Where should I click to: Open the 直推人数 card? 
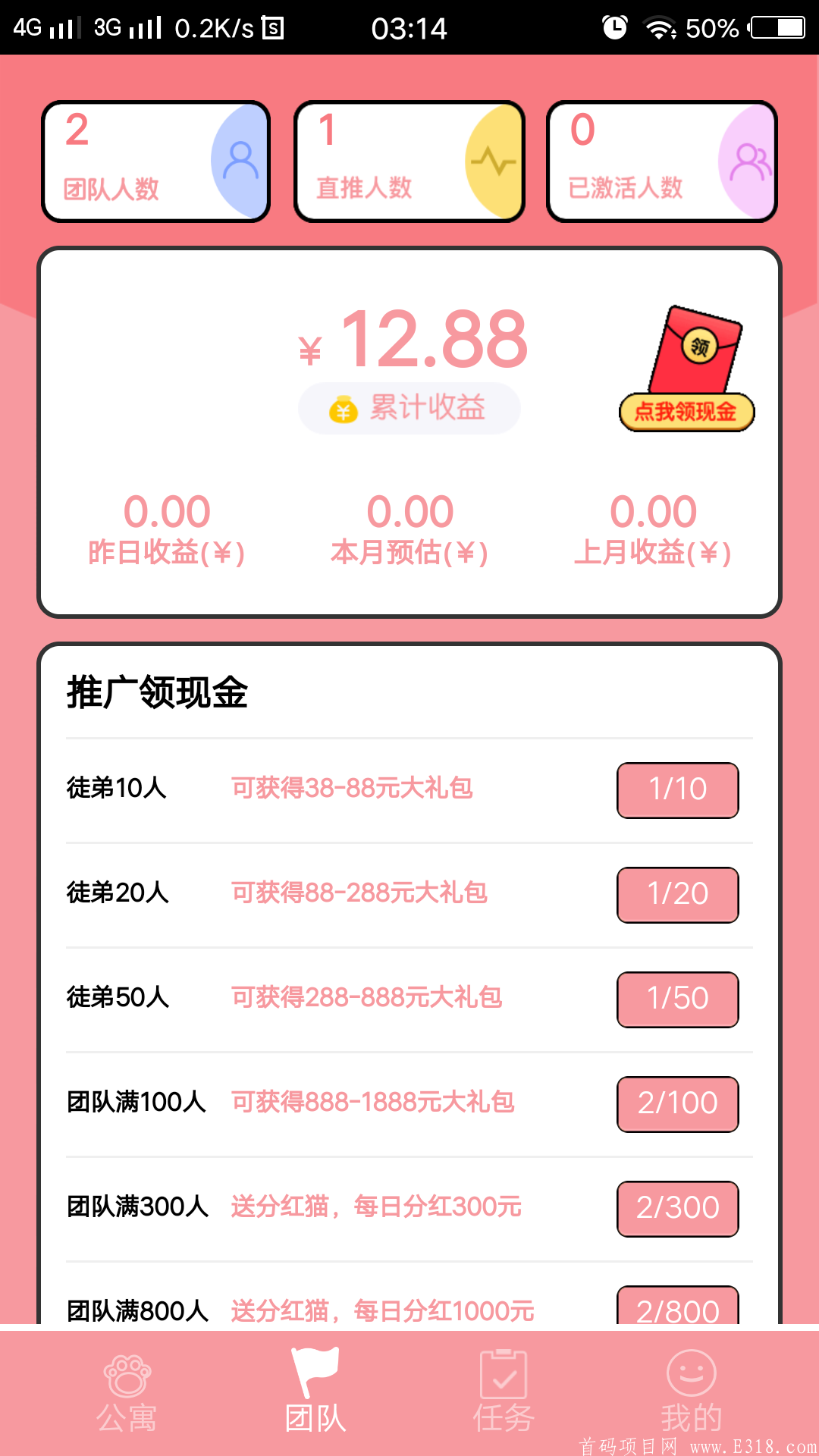[409, 162]
